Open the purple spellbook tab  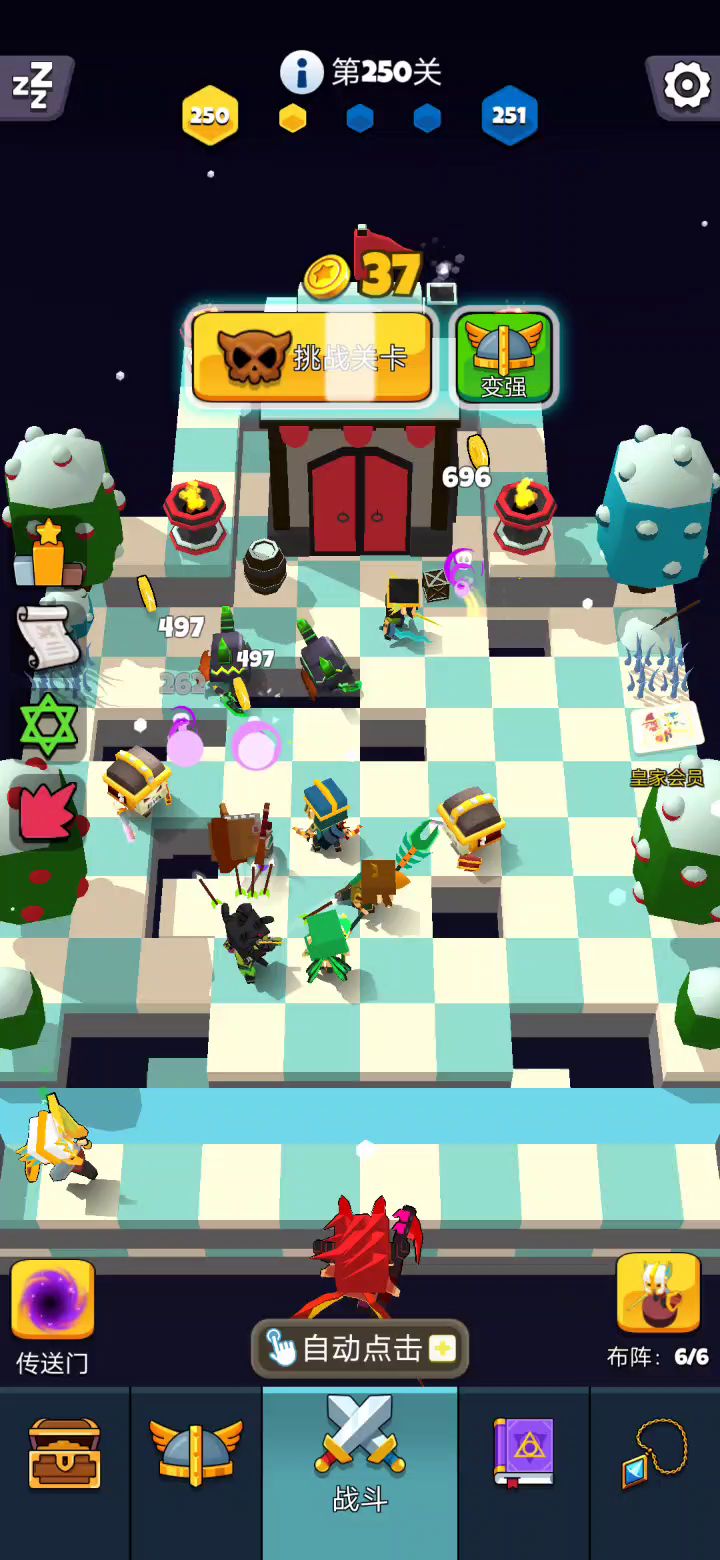(x=524, y=1453)
